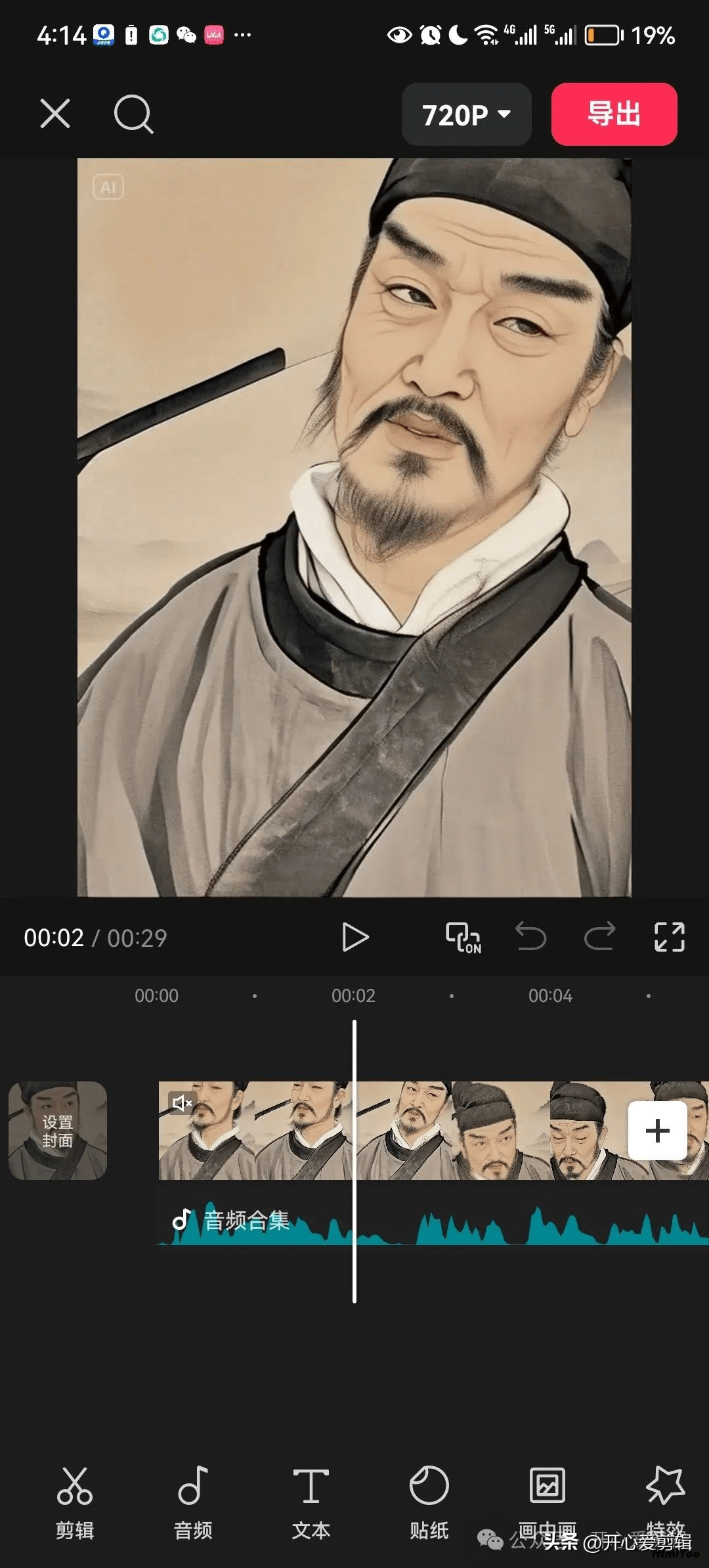This screenshot has width=709, height=1568.
Task: Open the 720P resolution dropdown
Action: point(466,114)
